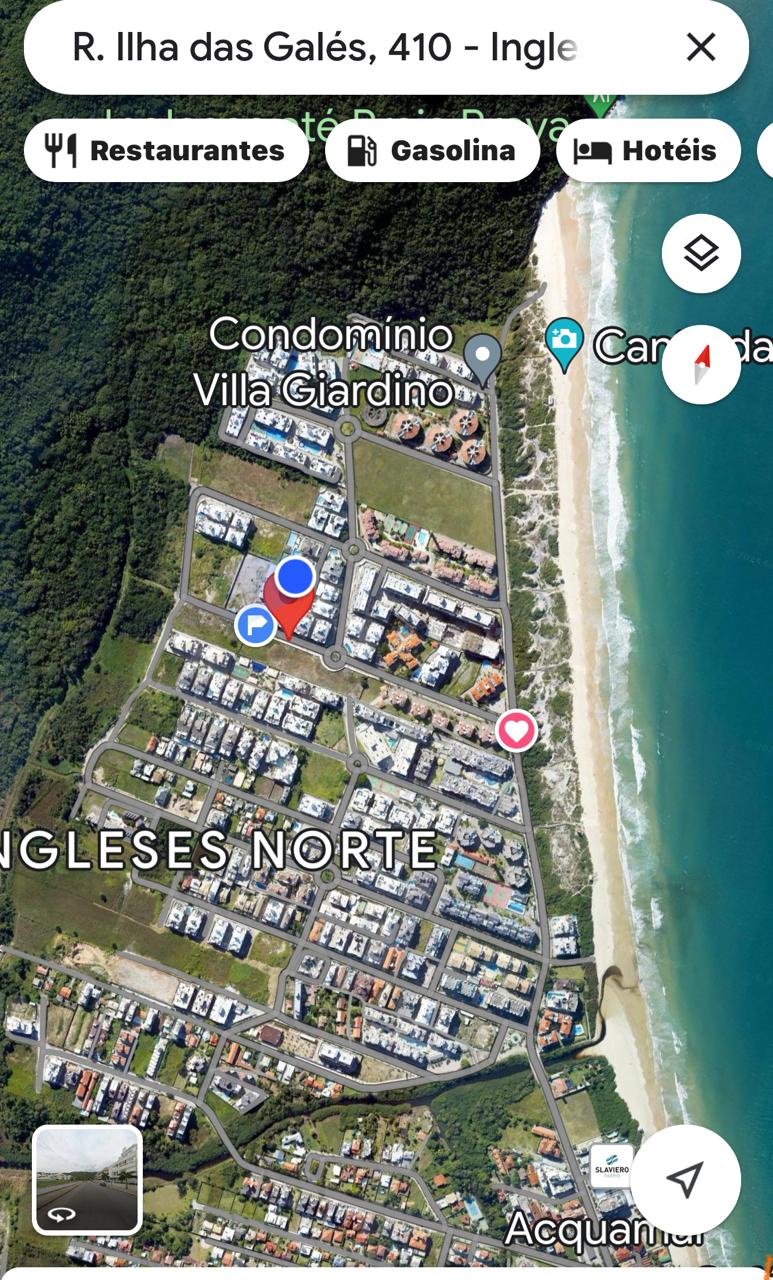Tap the Condomínio Villa Giardino pin
773x1280 pixels.
point(484,358)
